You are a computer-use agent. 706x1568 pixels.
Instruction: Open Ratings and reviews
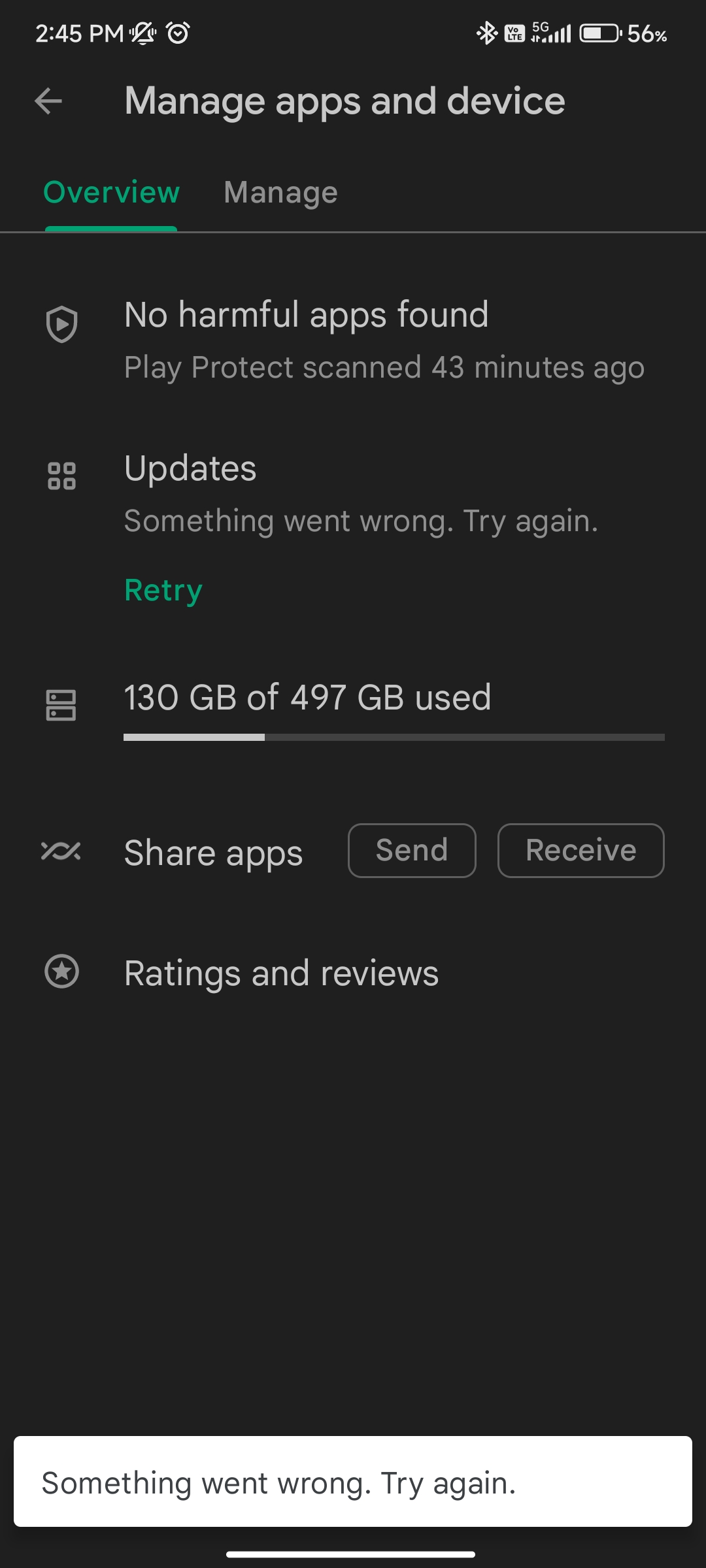(x=353, y=973)
